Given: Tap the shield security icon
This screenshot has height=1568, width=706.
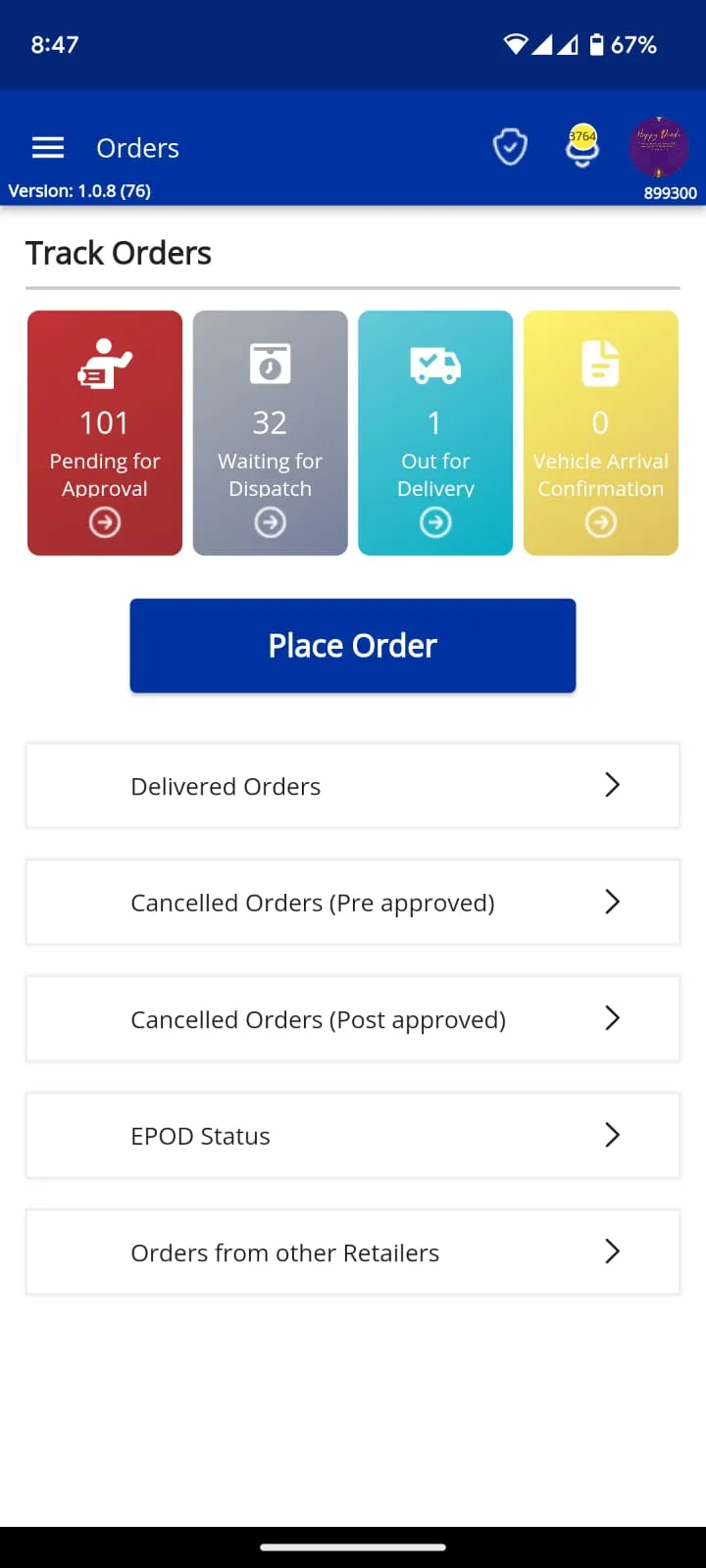Looking at the screenshot, I should pyautogui.click(x=510, y=146).
